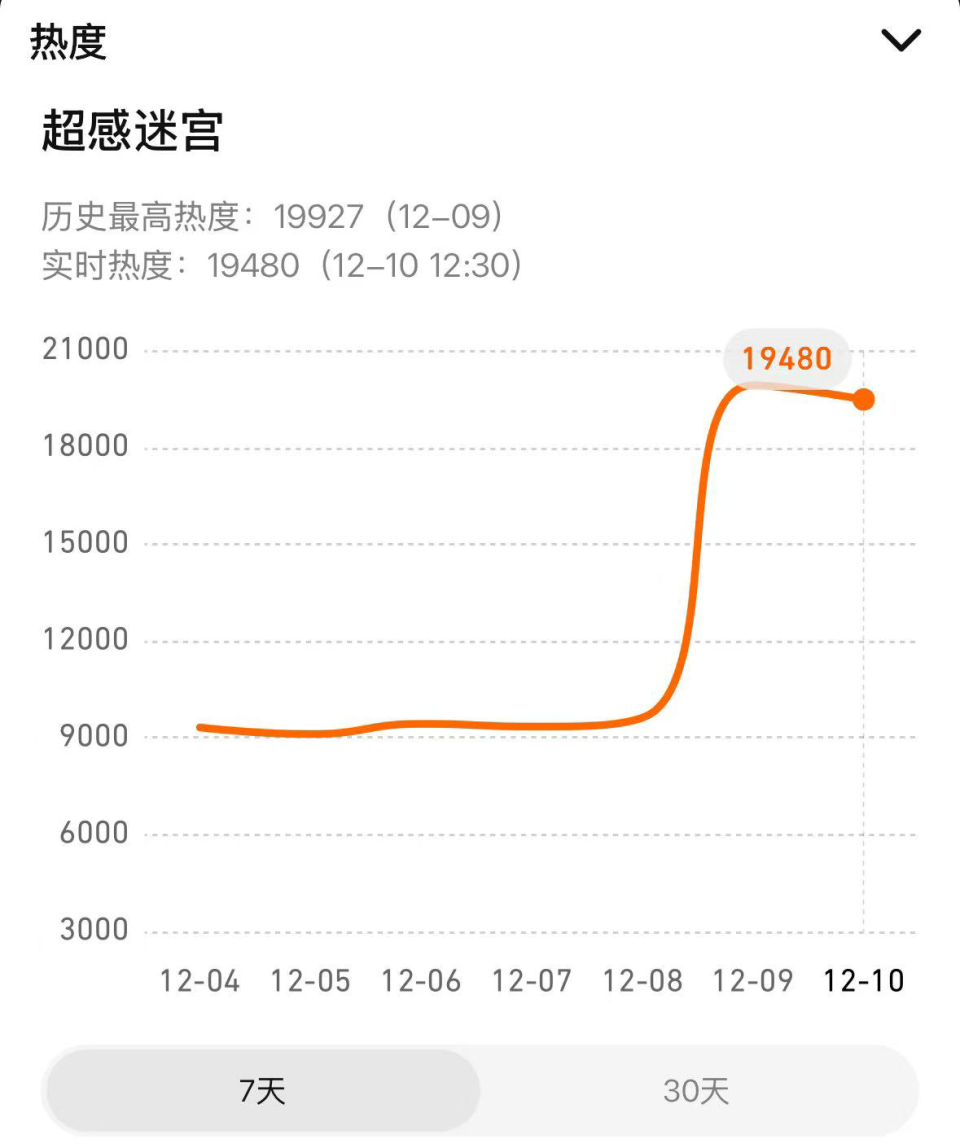Select the bolded 12-10 date marker
The image size is (960, 1148).
863,982
